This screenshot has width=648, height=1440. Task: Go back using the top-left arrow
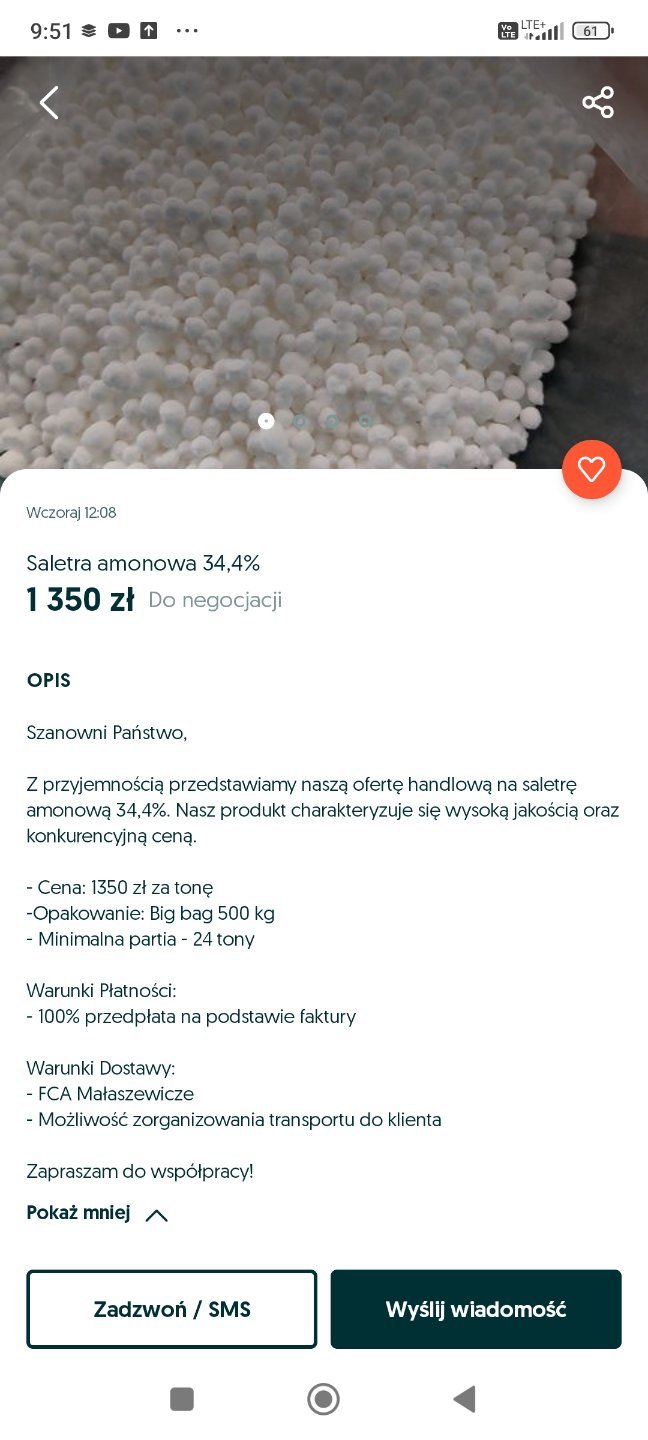48,103
